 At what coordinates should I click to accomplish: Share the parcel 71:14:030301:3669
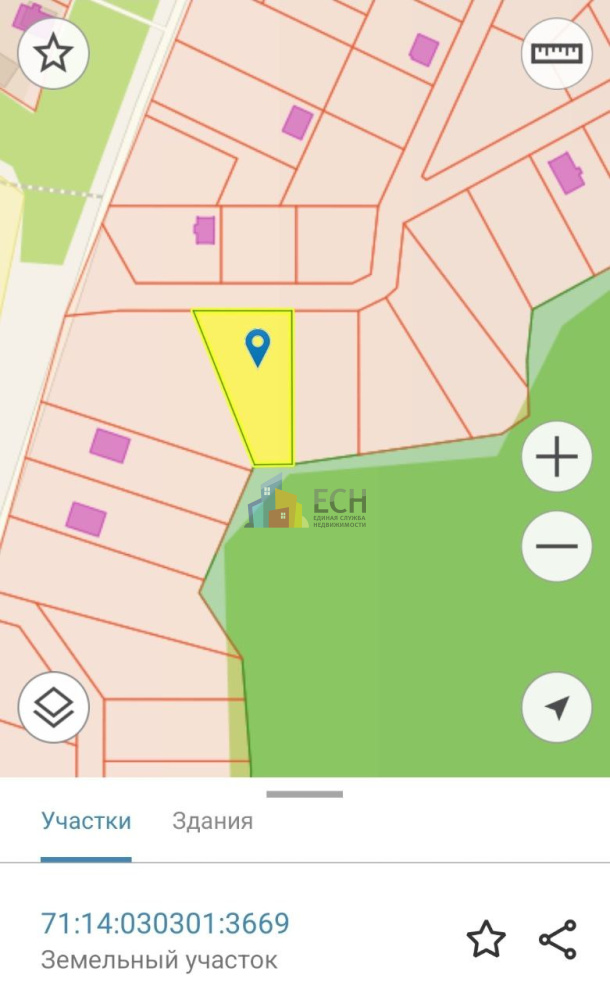557,940
